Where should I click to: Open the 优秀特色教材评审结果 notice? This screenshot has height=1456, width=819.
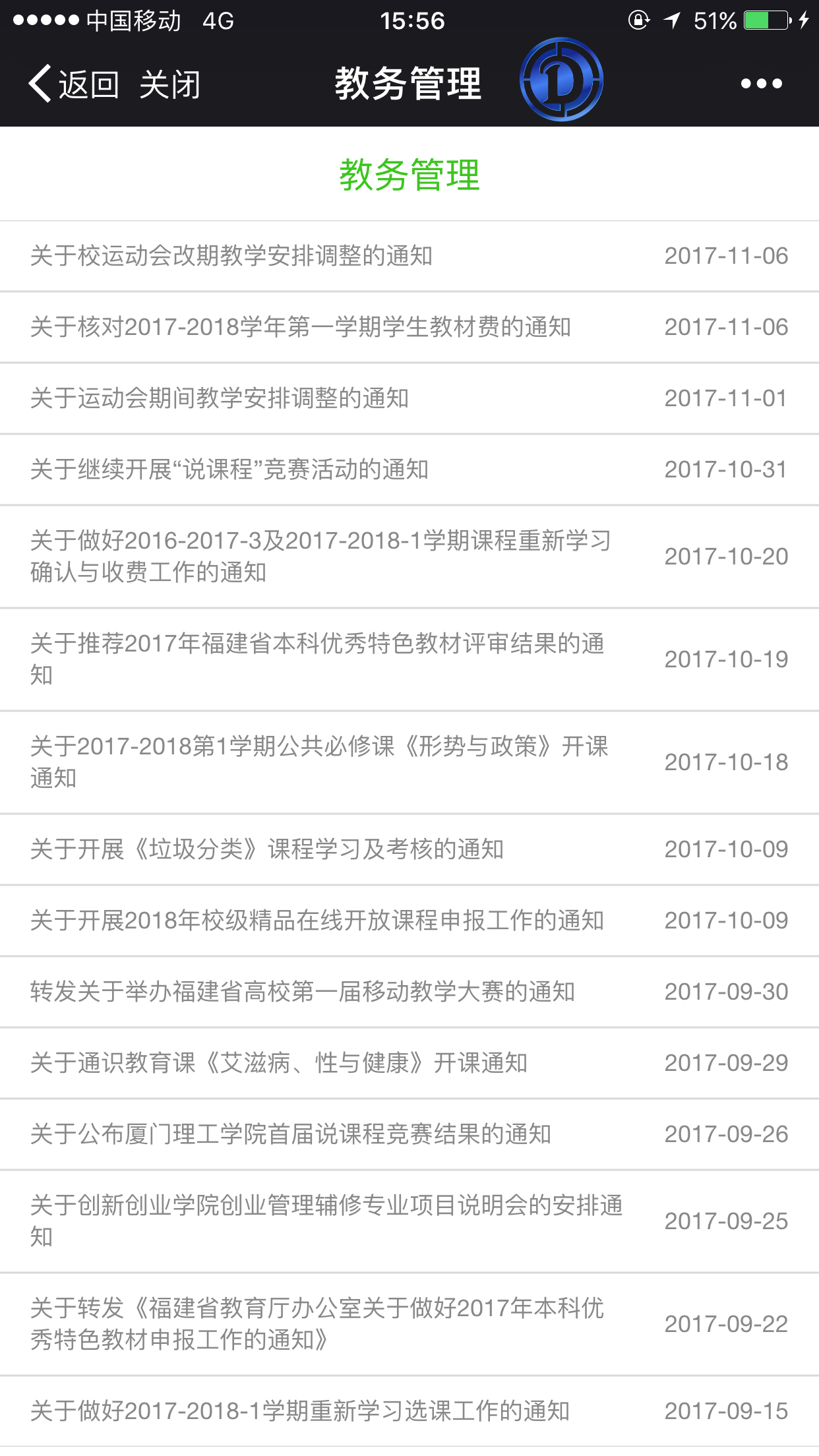(409, 659)
